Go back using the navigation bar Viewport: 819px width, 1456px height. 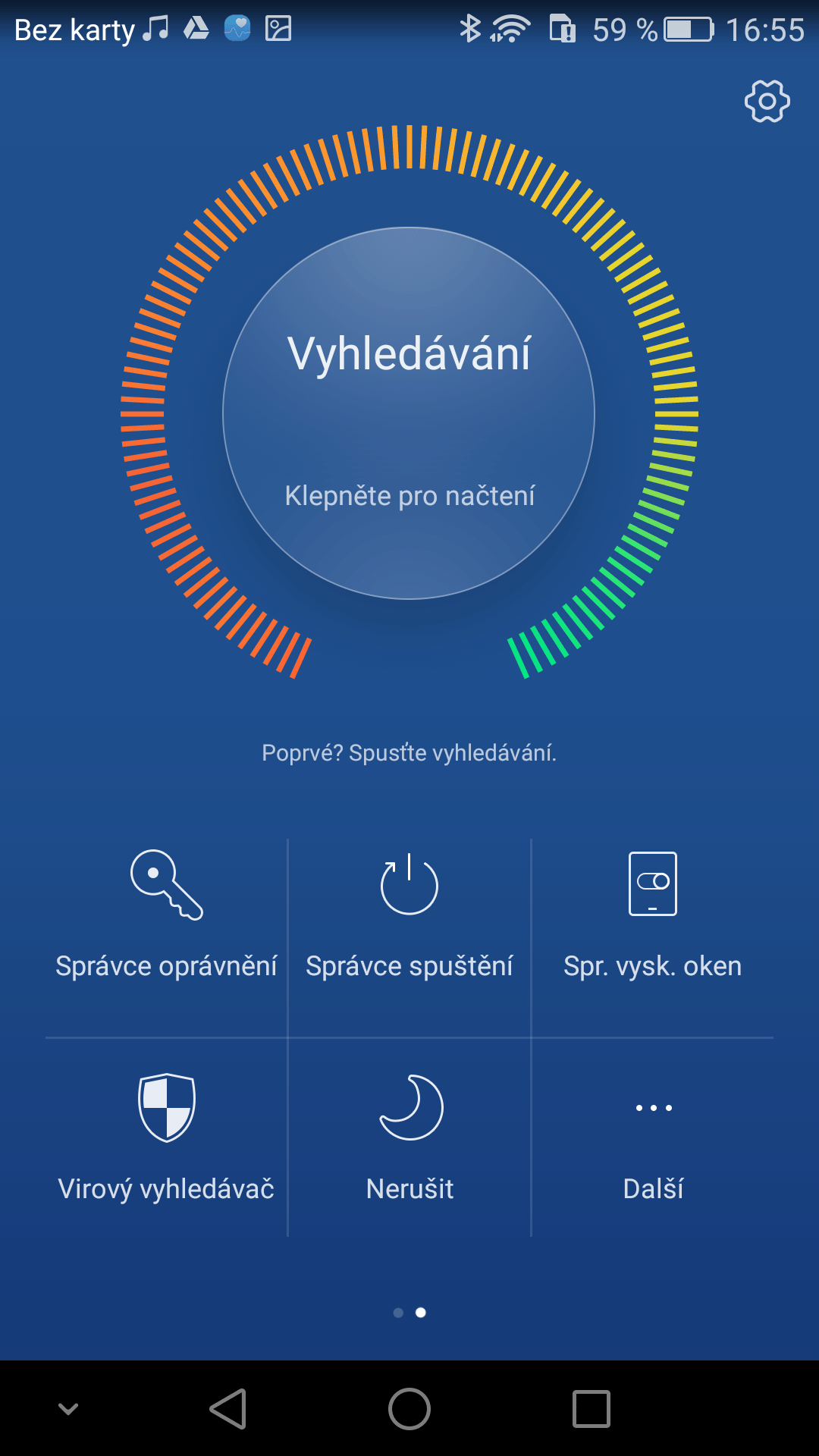click(227, 1409)
